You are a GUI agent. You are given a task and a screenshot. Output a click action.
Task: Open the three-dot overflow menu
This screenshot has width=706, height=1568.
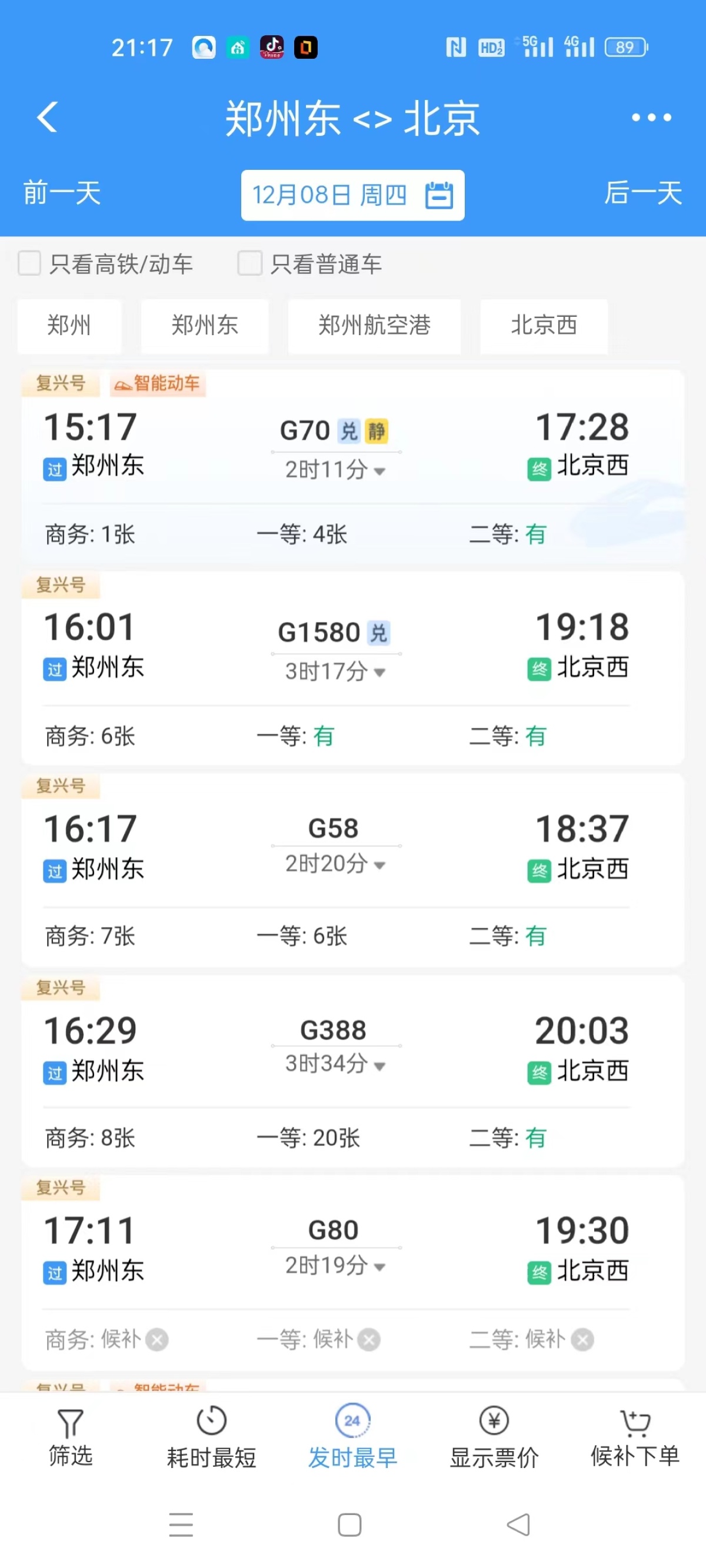[x=651, y=118]
